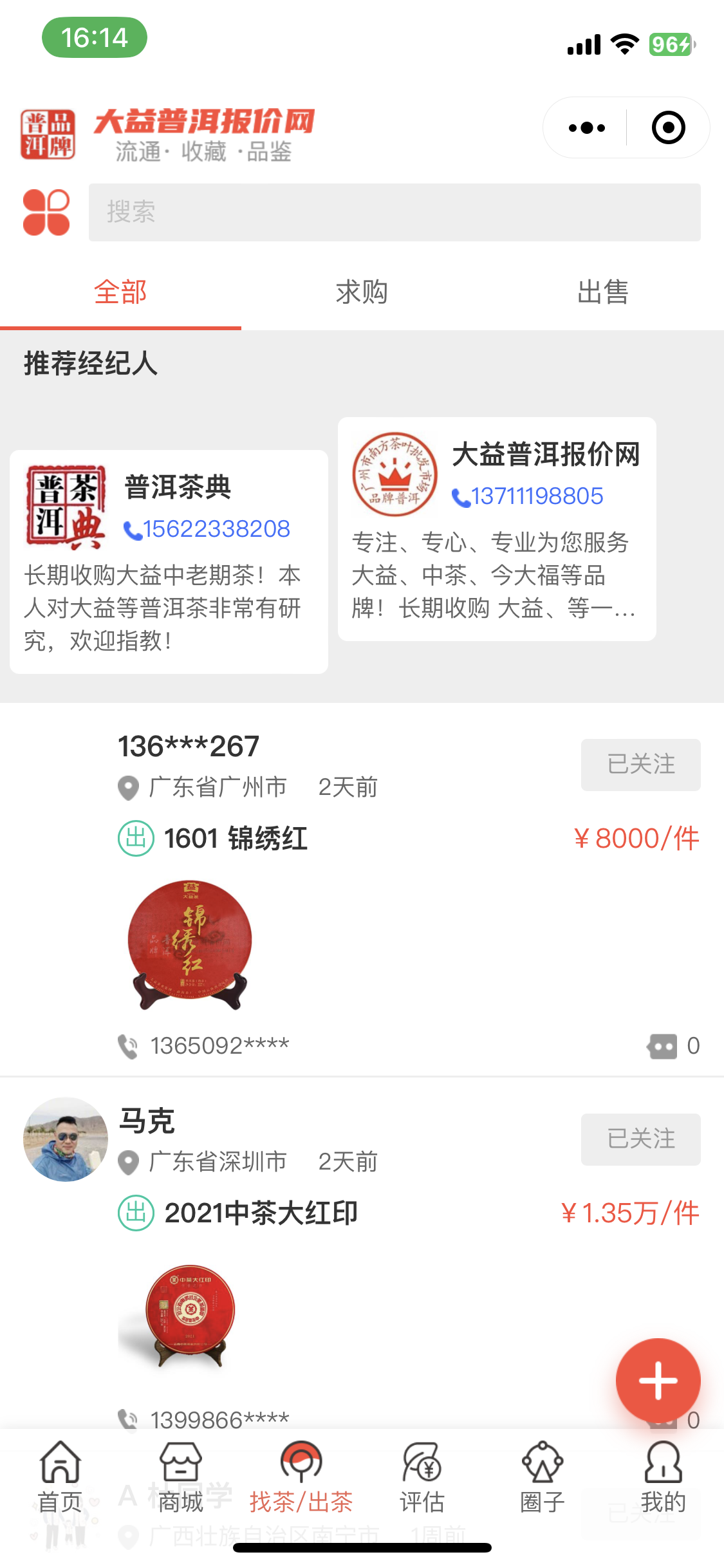Open the 普洱茶典 broker card

(x=169, y=561)
